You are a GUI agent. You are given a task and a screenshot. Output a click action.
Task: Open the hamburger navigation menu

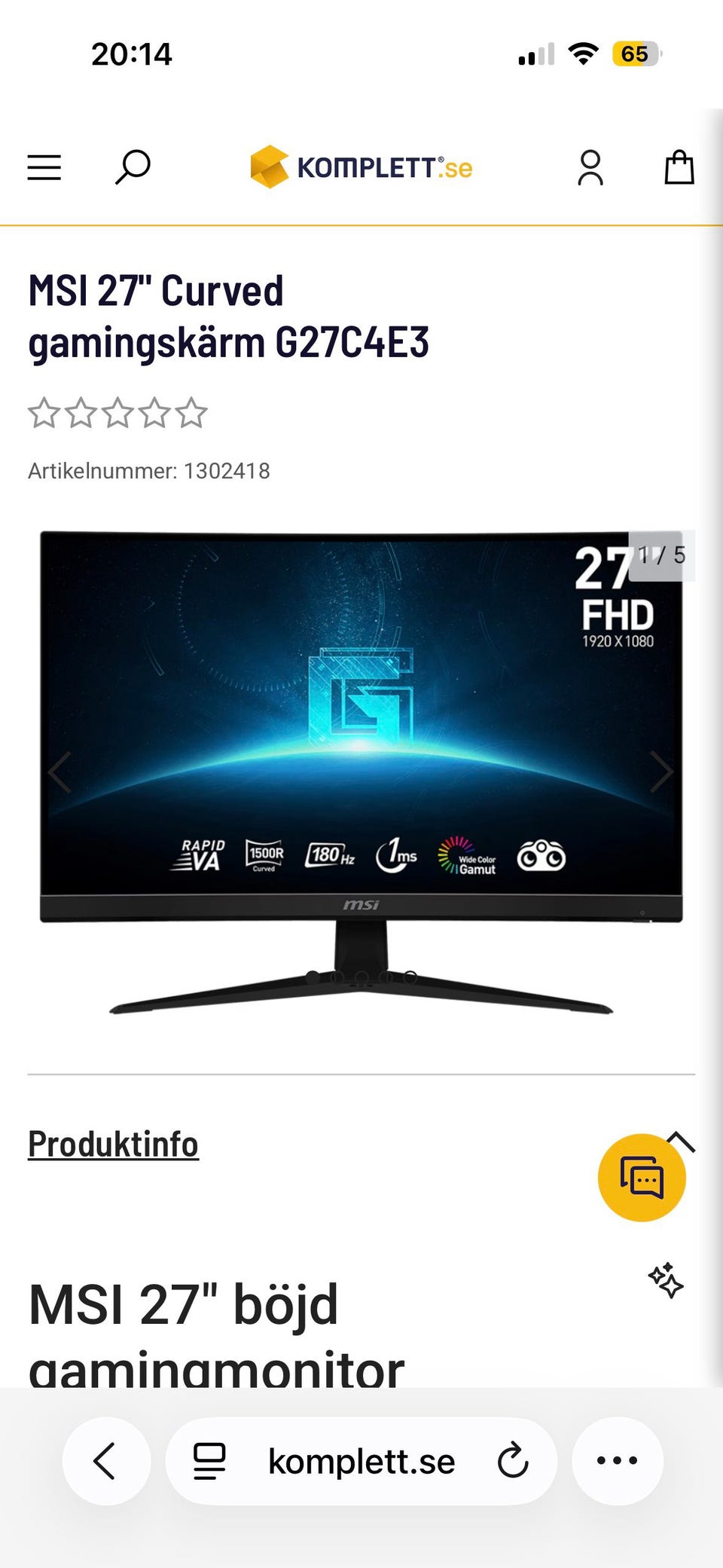[44, 167]
